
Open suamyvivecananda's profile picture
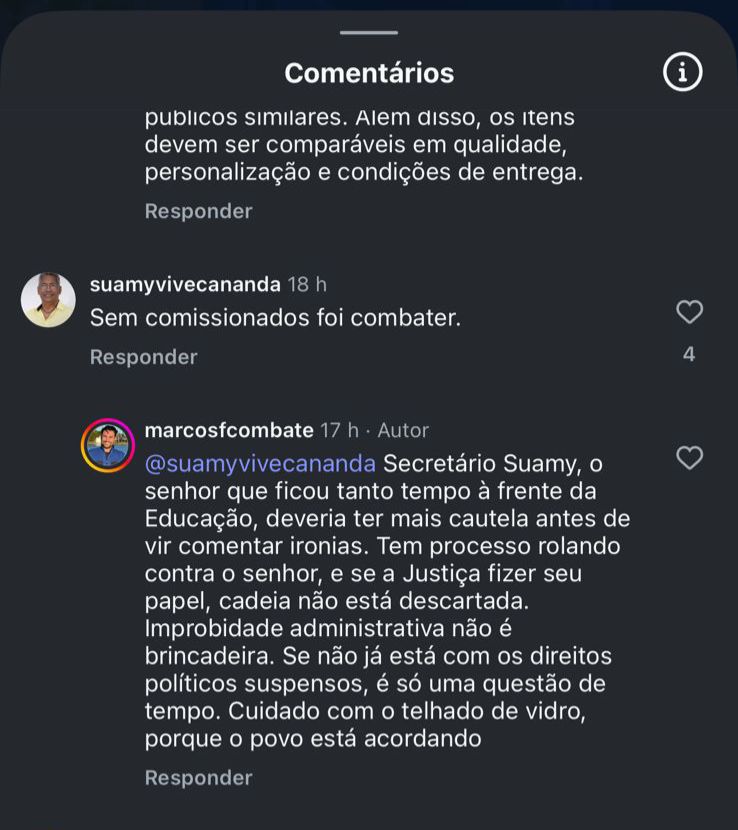pyautogui.click(x=48, y=299)
